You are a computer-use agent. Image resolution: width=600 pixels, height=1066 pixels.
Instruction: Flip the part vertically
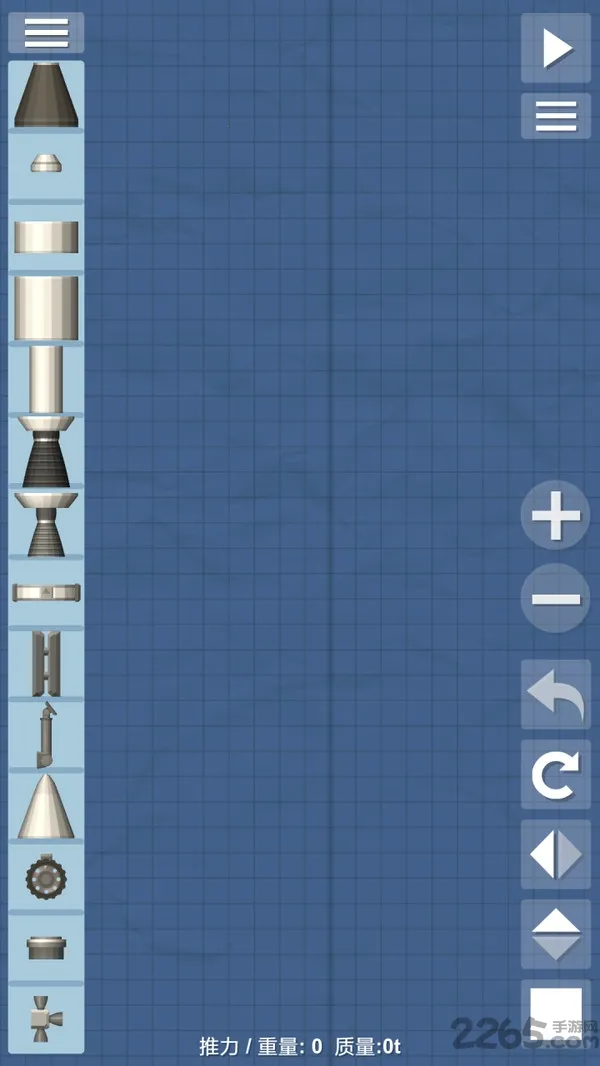tap(555, 934)
